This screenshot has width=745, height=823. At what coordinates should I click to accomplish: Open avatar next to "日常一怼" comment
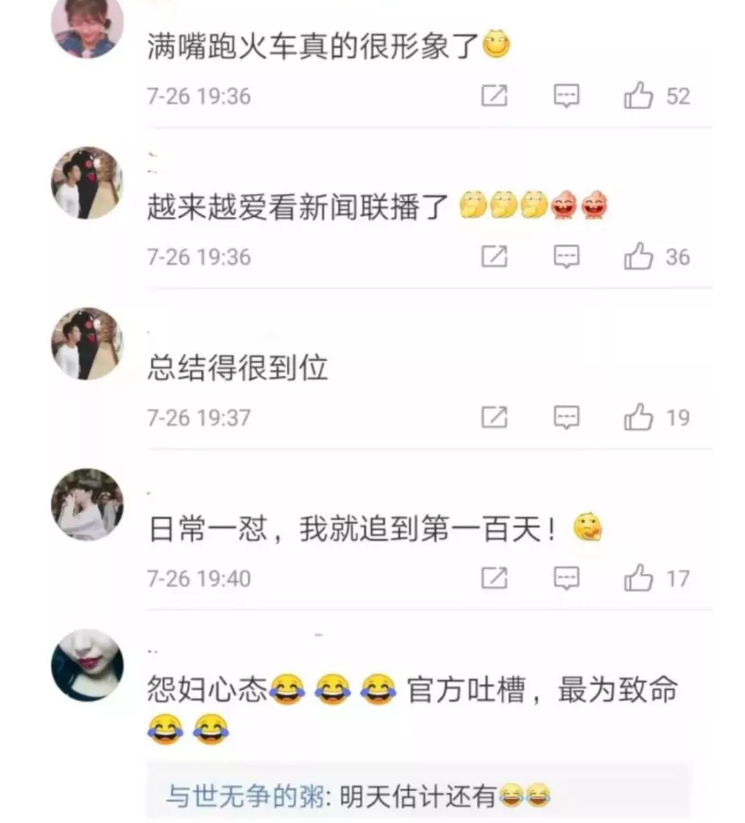click(x=87, y=504)
